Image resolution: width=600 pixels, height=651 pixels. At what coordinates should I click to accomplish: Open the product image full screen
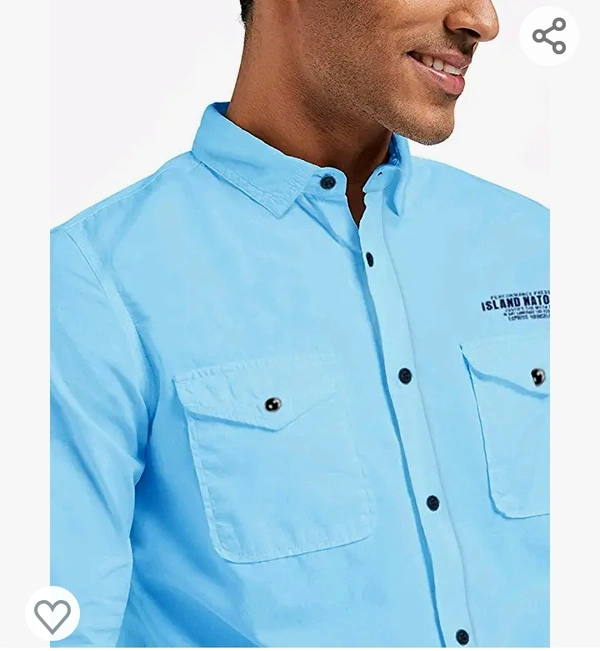coord(300,350)
